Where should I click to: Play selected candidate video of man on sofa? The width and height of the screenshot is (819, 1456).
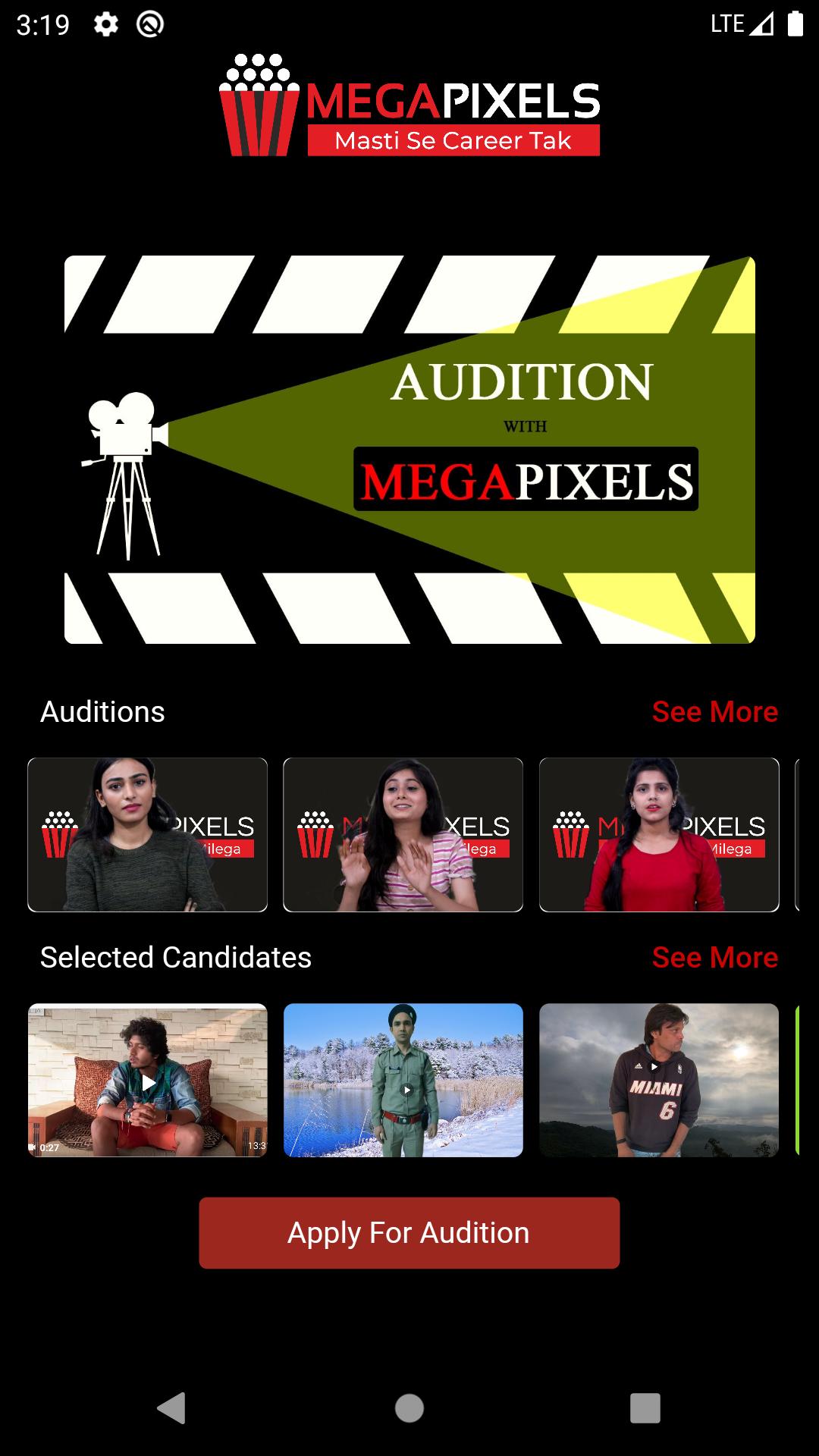pos(147,1080)
